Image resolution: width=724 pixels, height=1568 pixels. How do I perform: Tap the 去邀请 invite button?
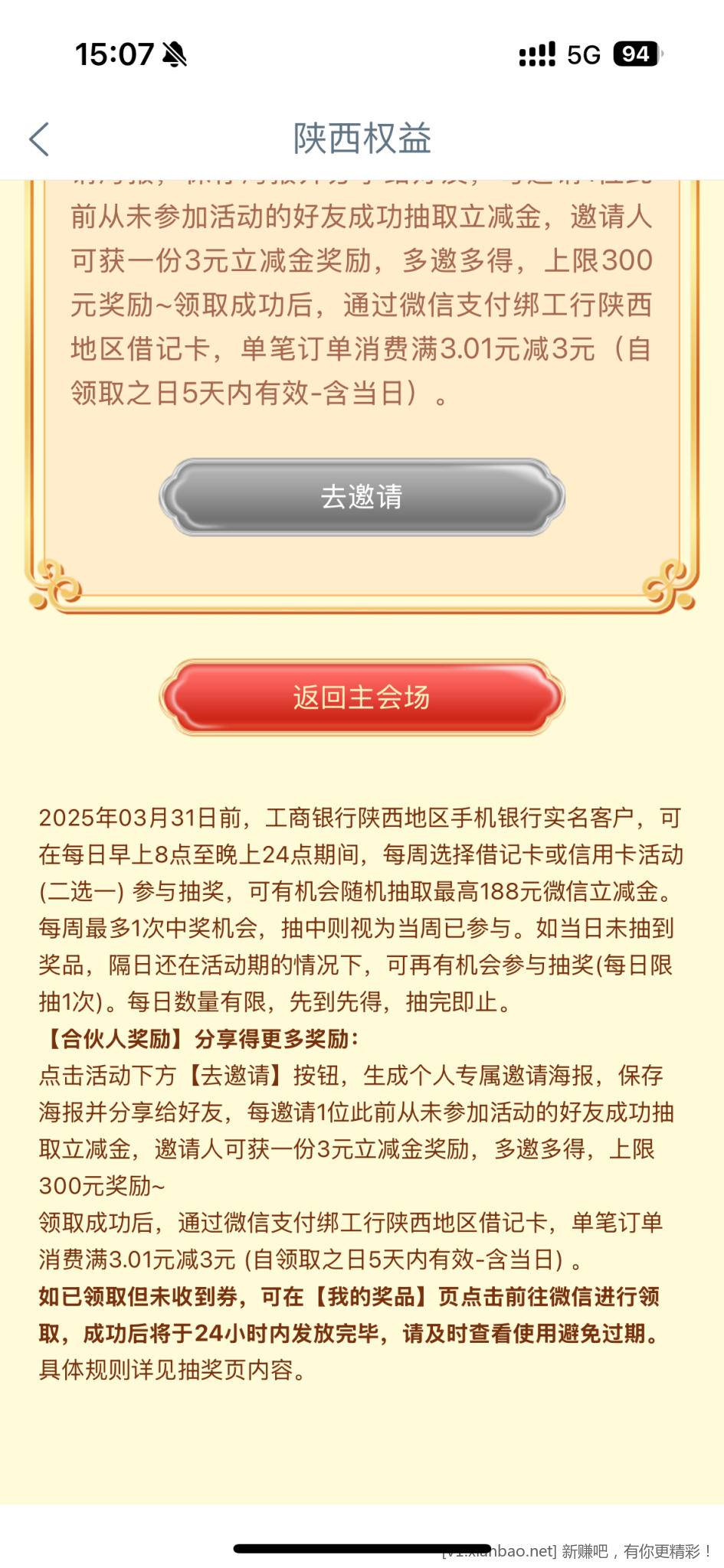362,497
